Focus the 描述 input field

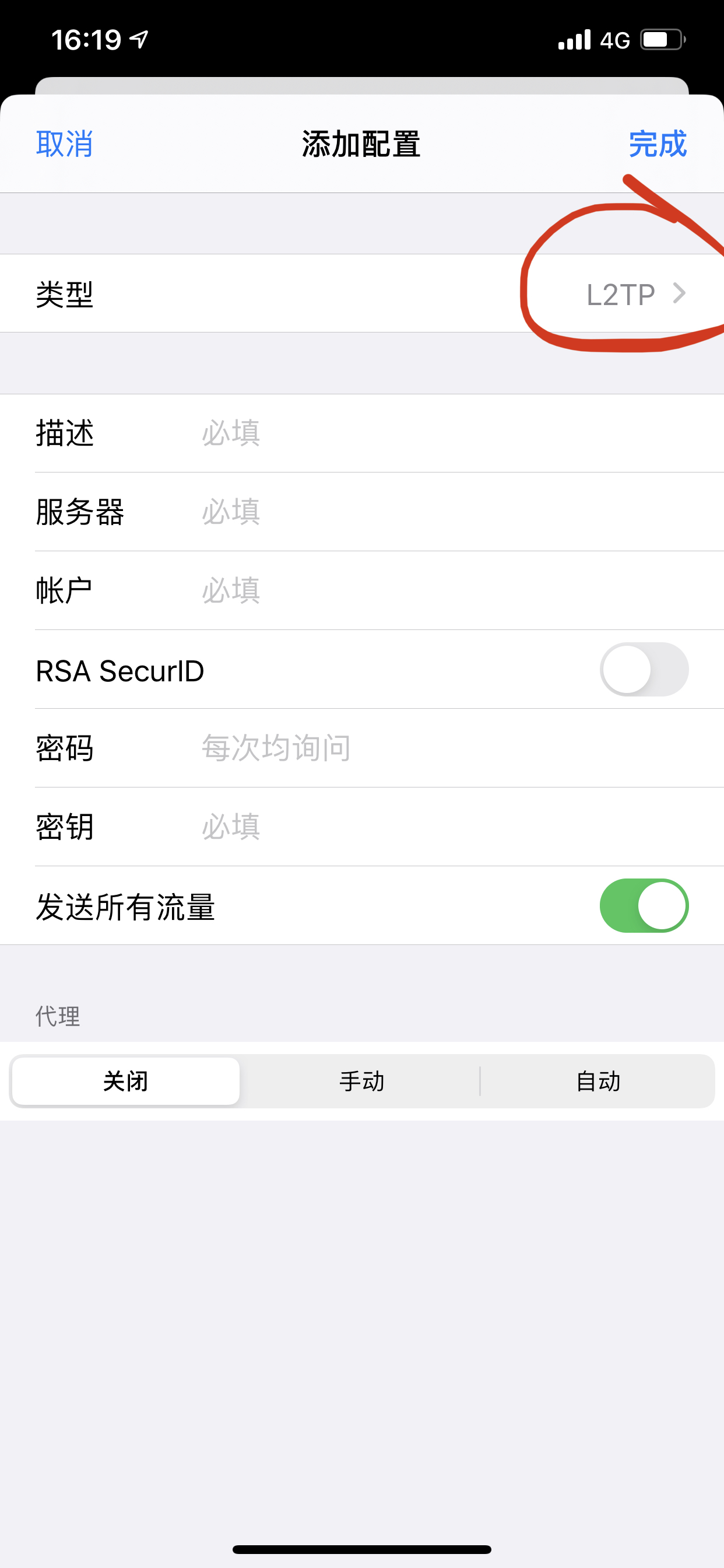pos(426,433)
